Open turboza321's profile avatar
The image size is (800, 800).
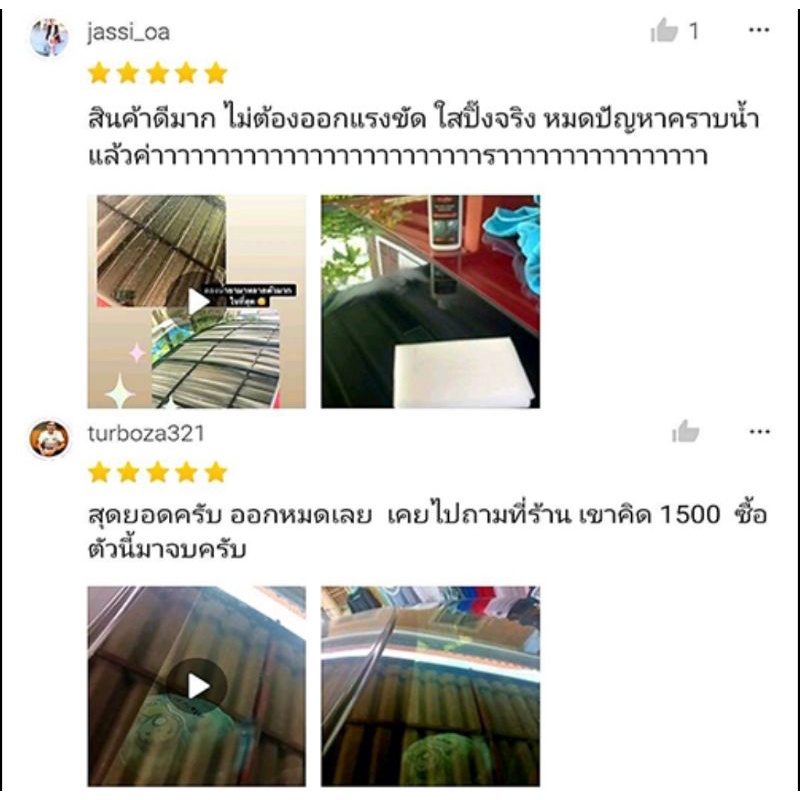tap(48, 438)
